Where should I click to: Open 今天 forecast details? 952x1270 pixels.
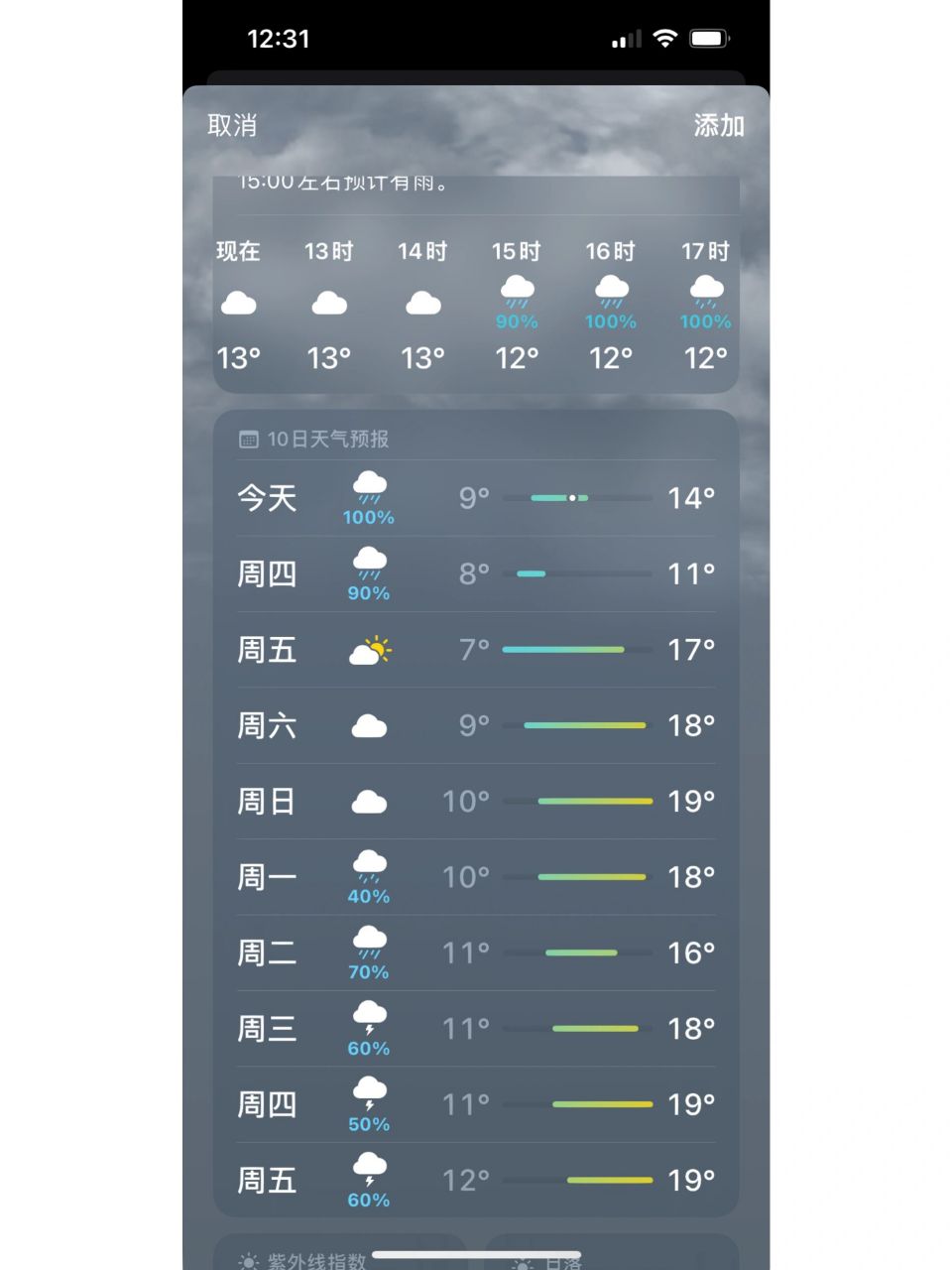[x=474, y=498]
